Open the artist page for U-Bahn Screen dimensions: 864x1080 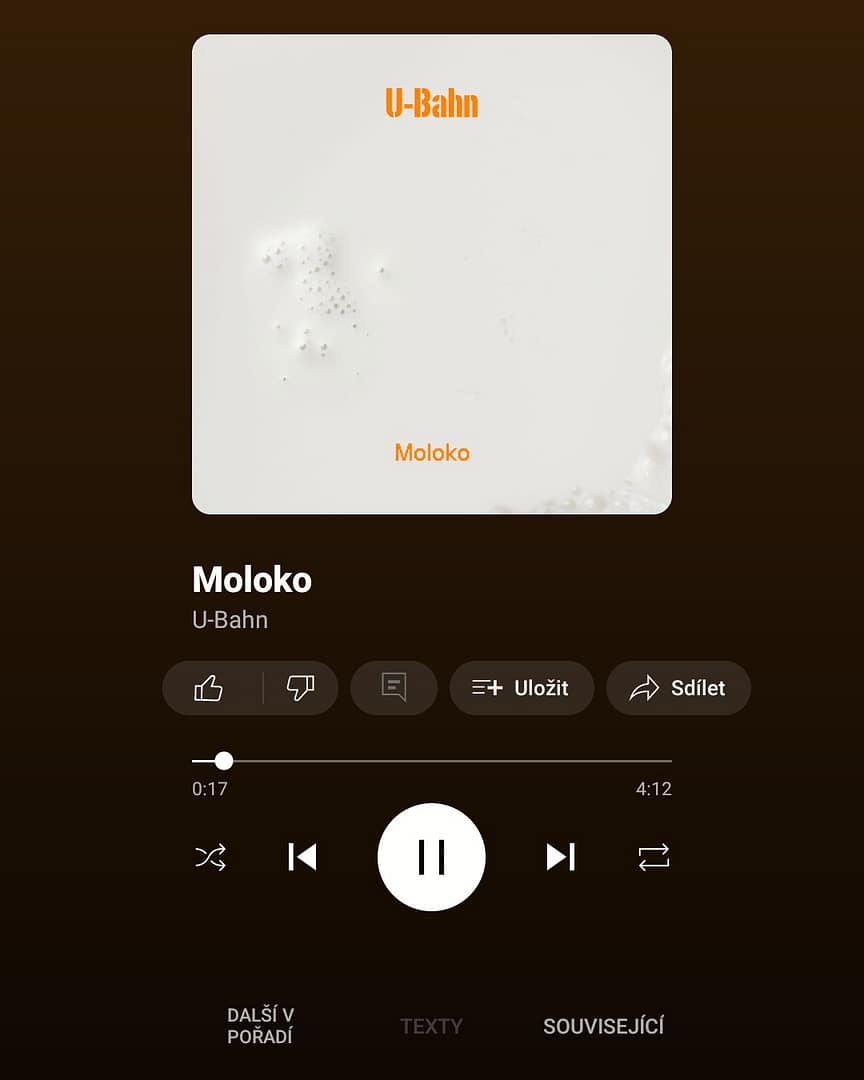[229, 620]
